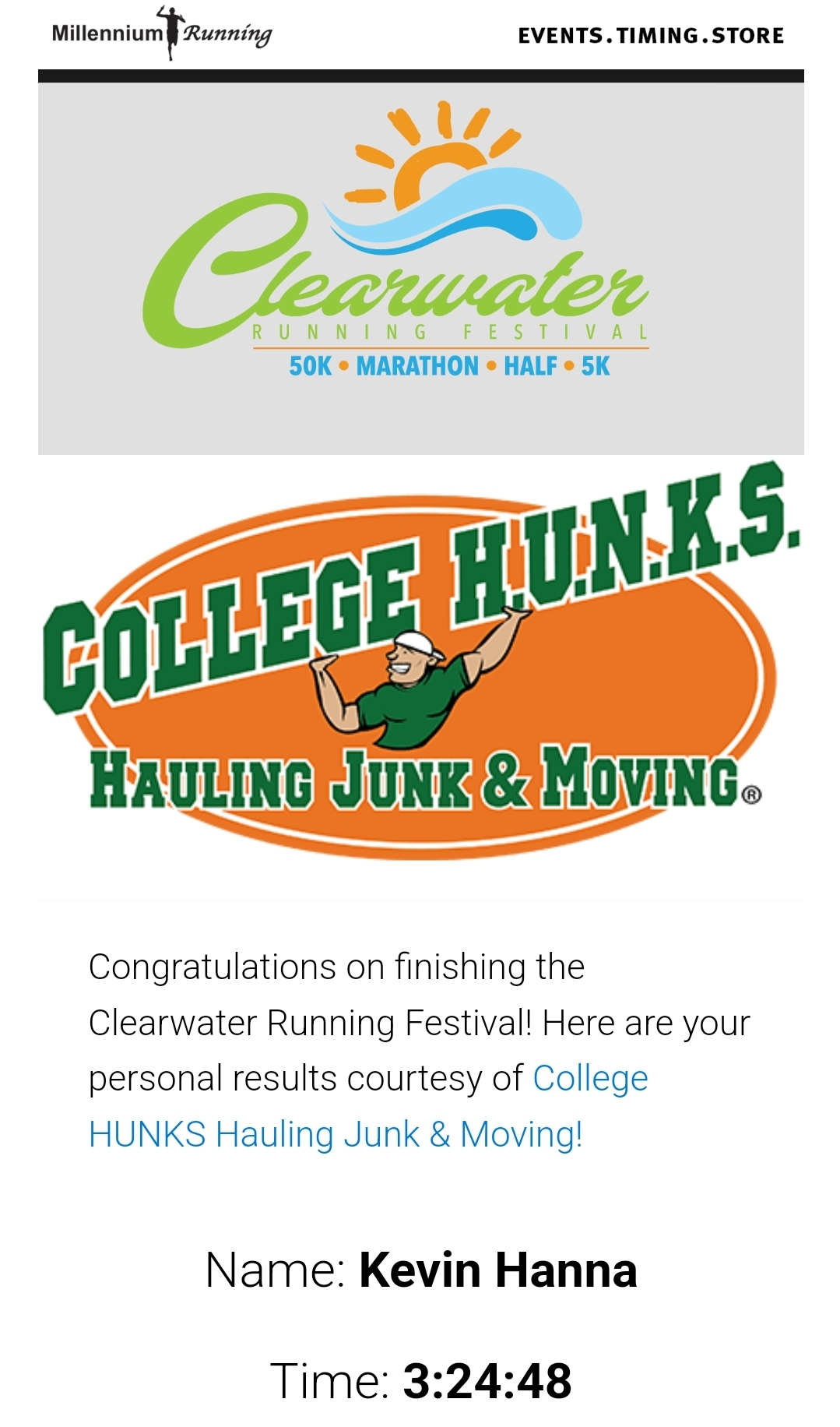
Task: Tap the Millennium Running logo in the header
Action: (x=162, y=33)
